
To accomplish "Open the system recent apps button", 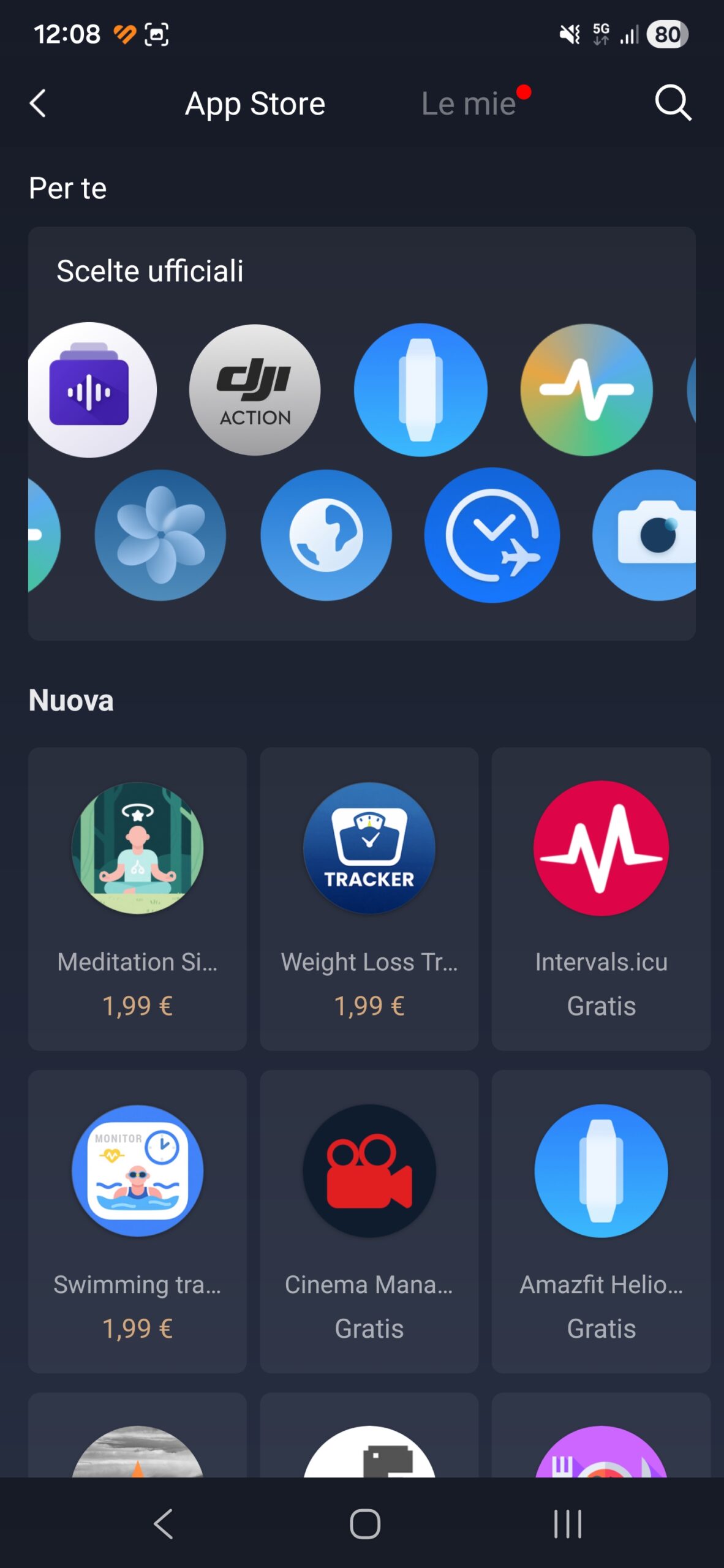I will [x=567, y=1523].
